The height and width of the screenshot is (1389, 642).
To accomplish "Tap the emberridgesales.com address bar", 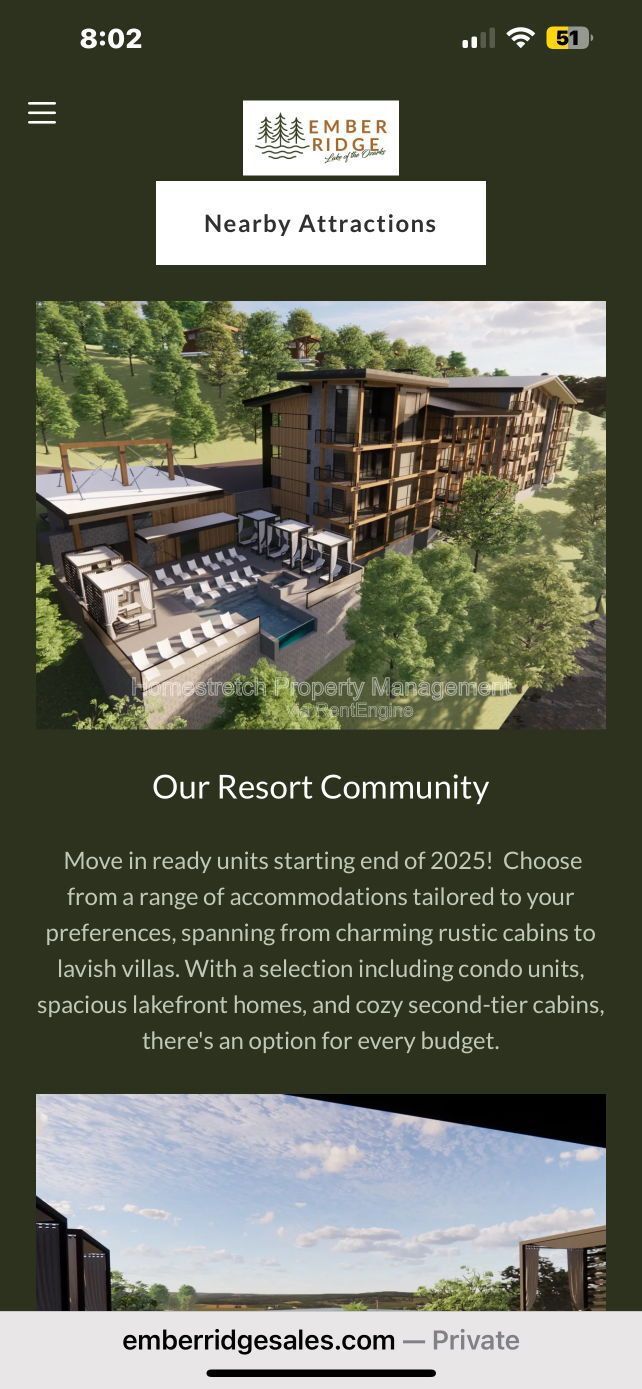I will [x=320, y=1340].
